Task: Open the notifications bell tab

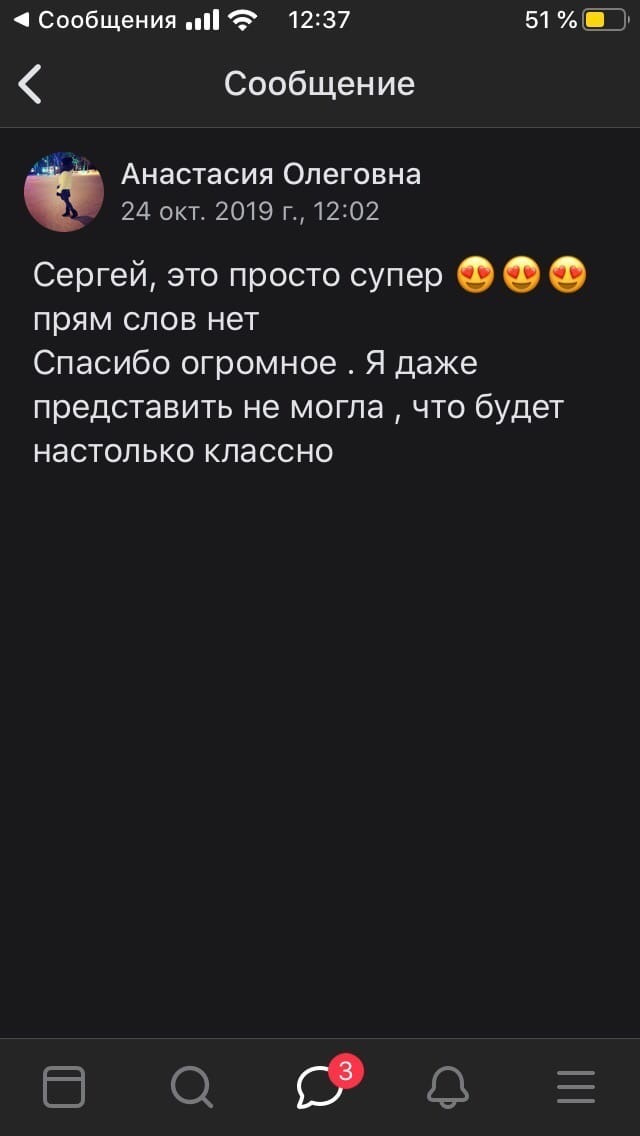Action: tap(448, 1087)
